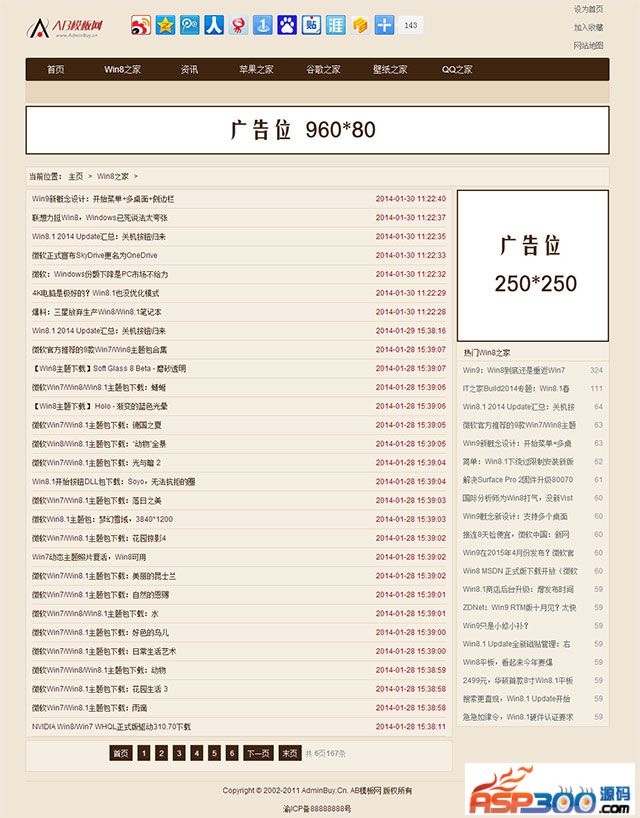Open the QQ之家 tab
Viewport: 640px width, 818px height.
tap(457, 70)
